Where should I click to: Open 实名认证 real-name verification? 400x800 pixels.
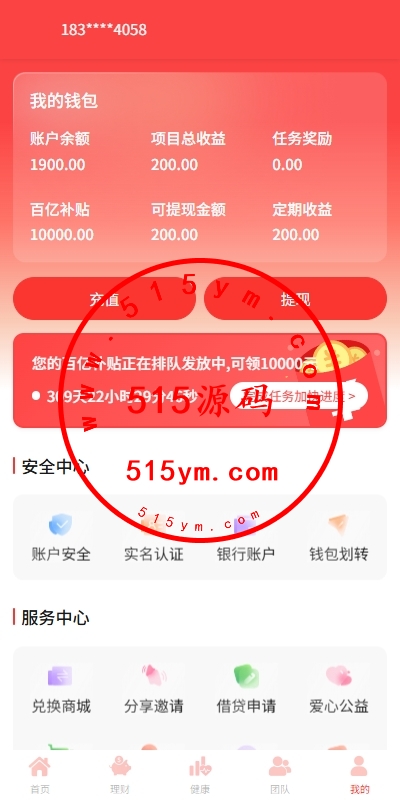(x=154, y=537)
